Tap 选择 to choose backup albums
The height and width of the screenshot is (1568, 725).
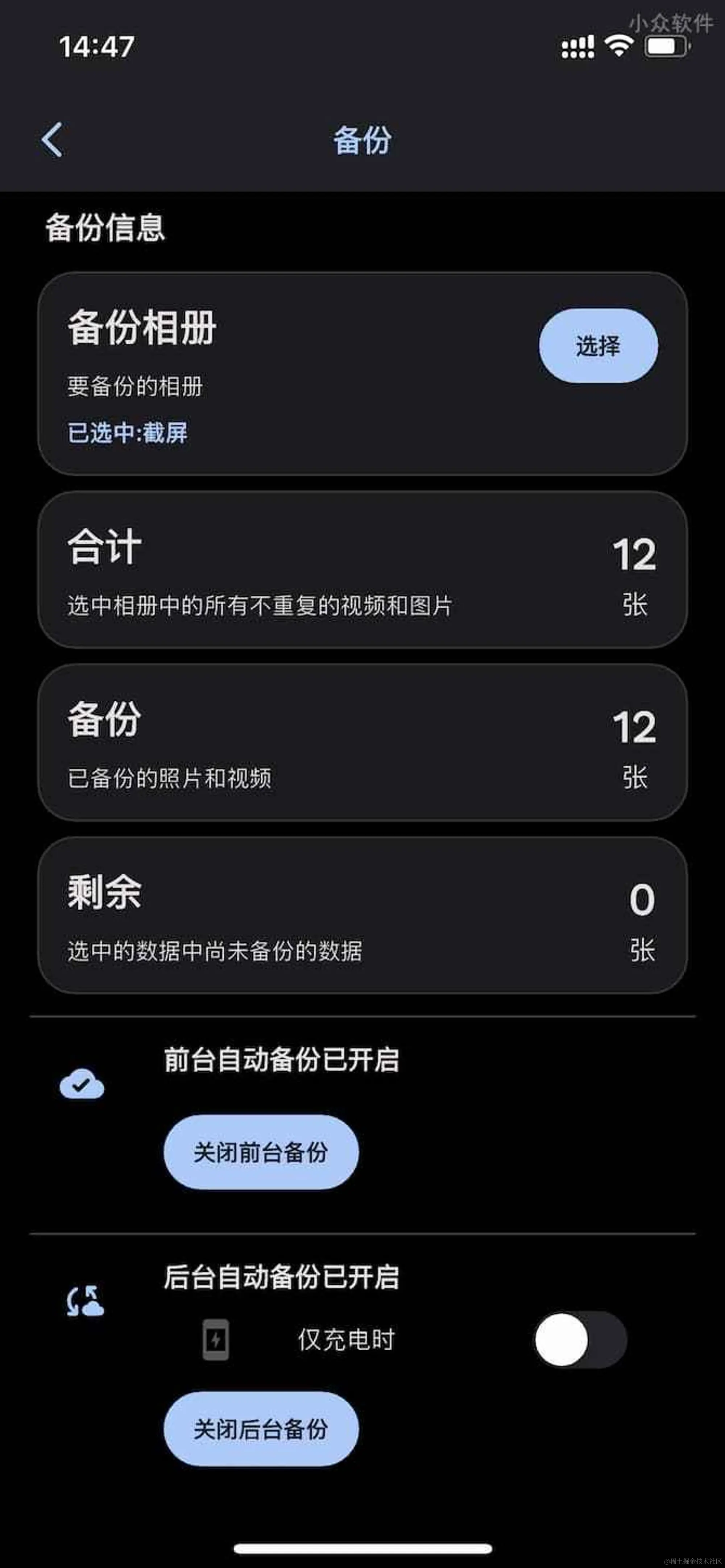click(598, 346)
